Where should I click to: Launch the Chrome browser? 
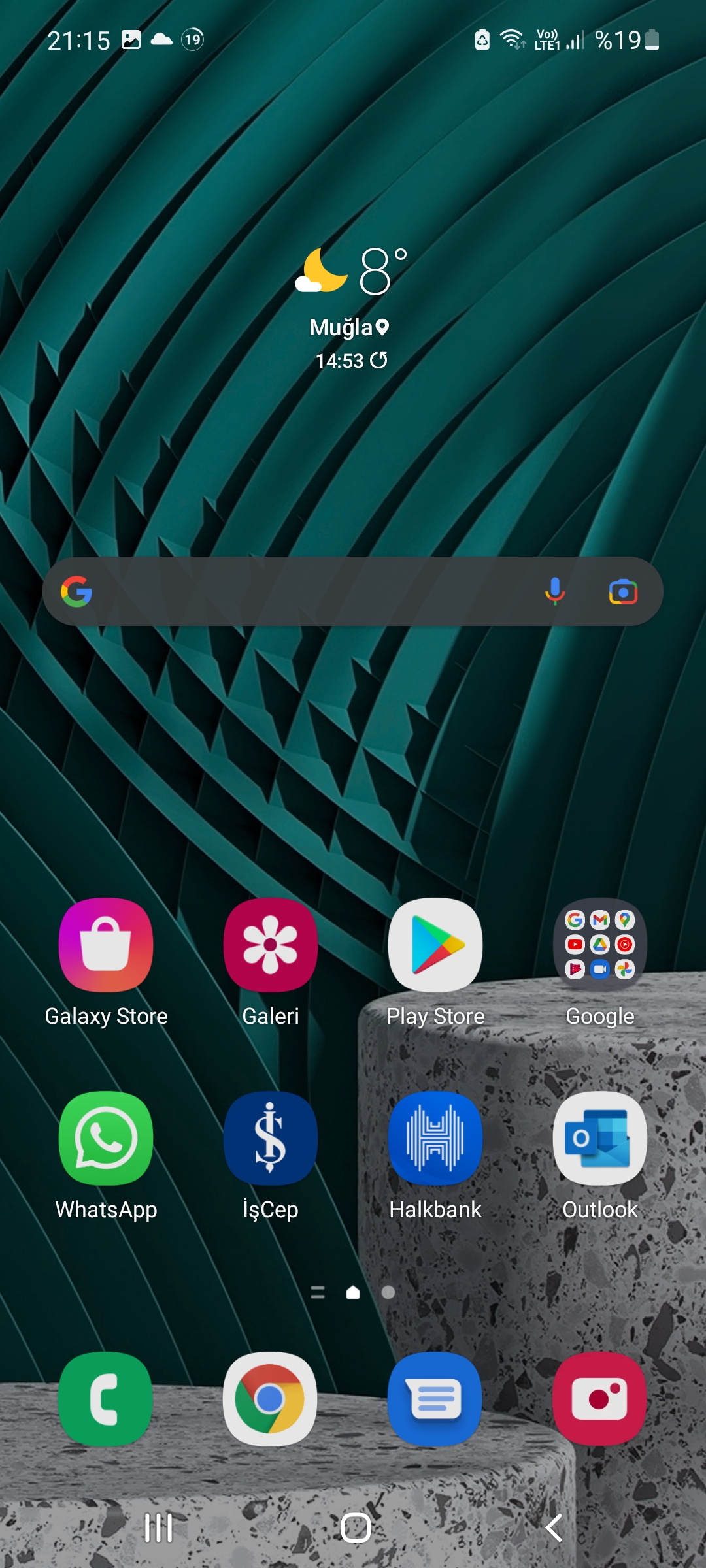coord(271,1399)
